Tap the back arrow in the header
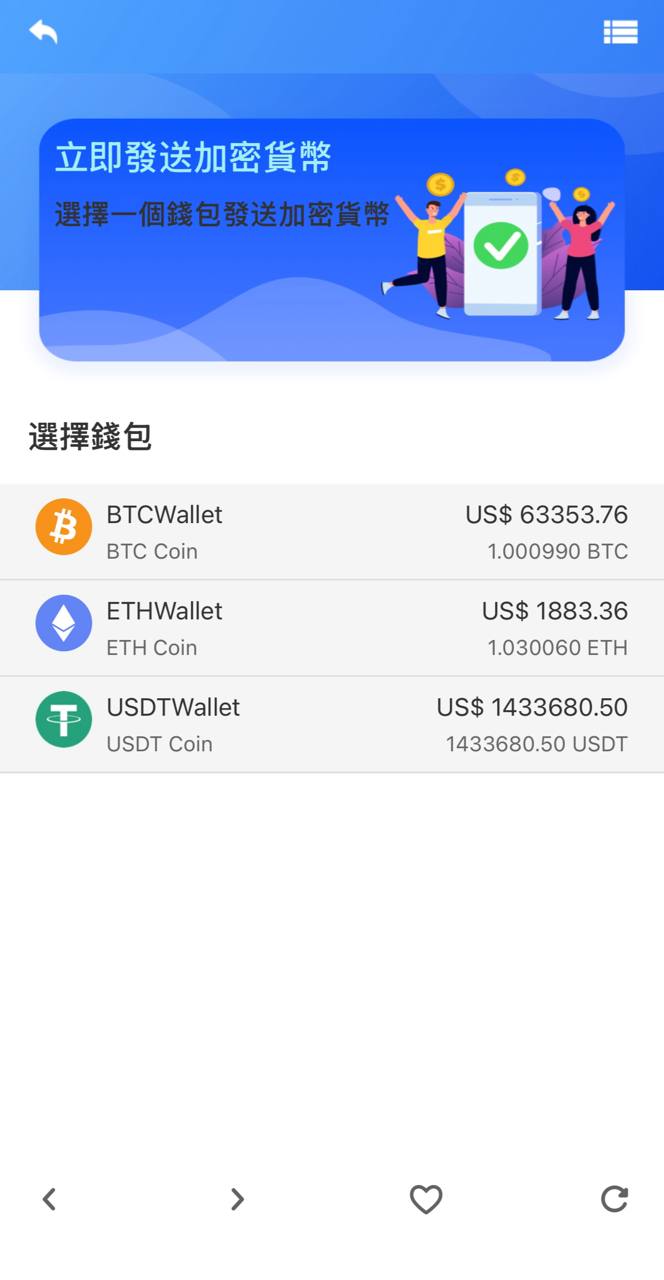Image resolution: width=664 pixels, height=1280 pixels. tap(43, 32)
